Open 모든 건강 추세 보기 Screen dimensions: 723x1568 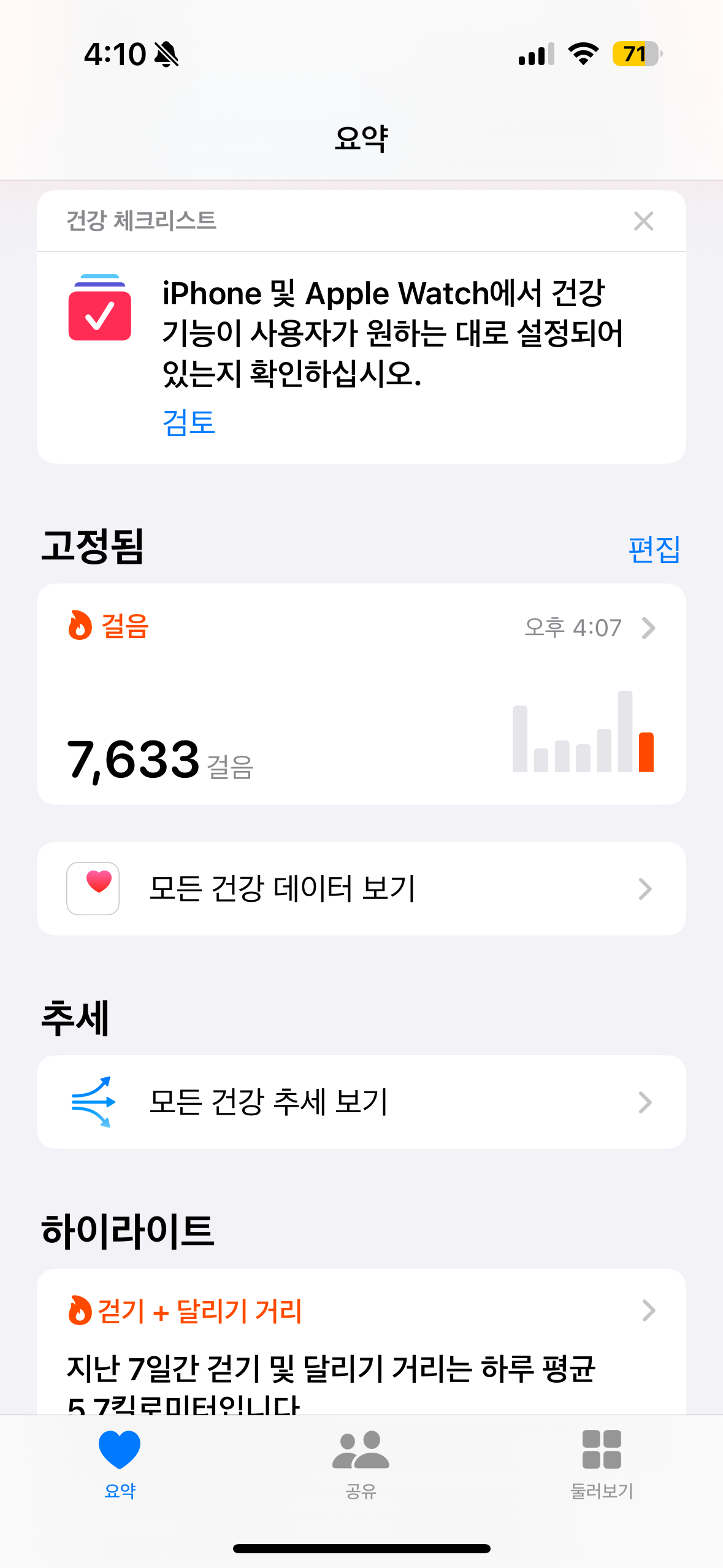(361, 1102)
